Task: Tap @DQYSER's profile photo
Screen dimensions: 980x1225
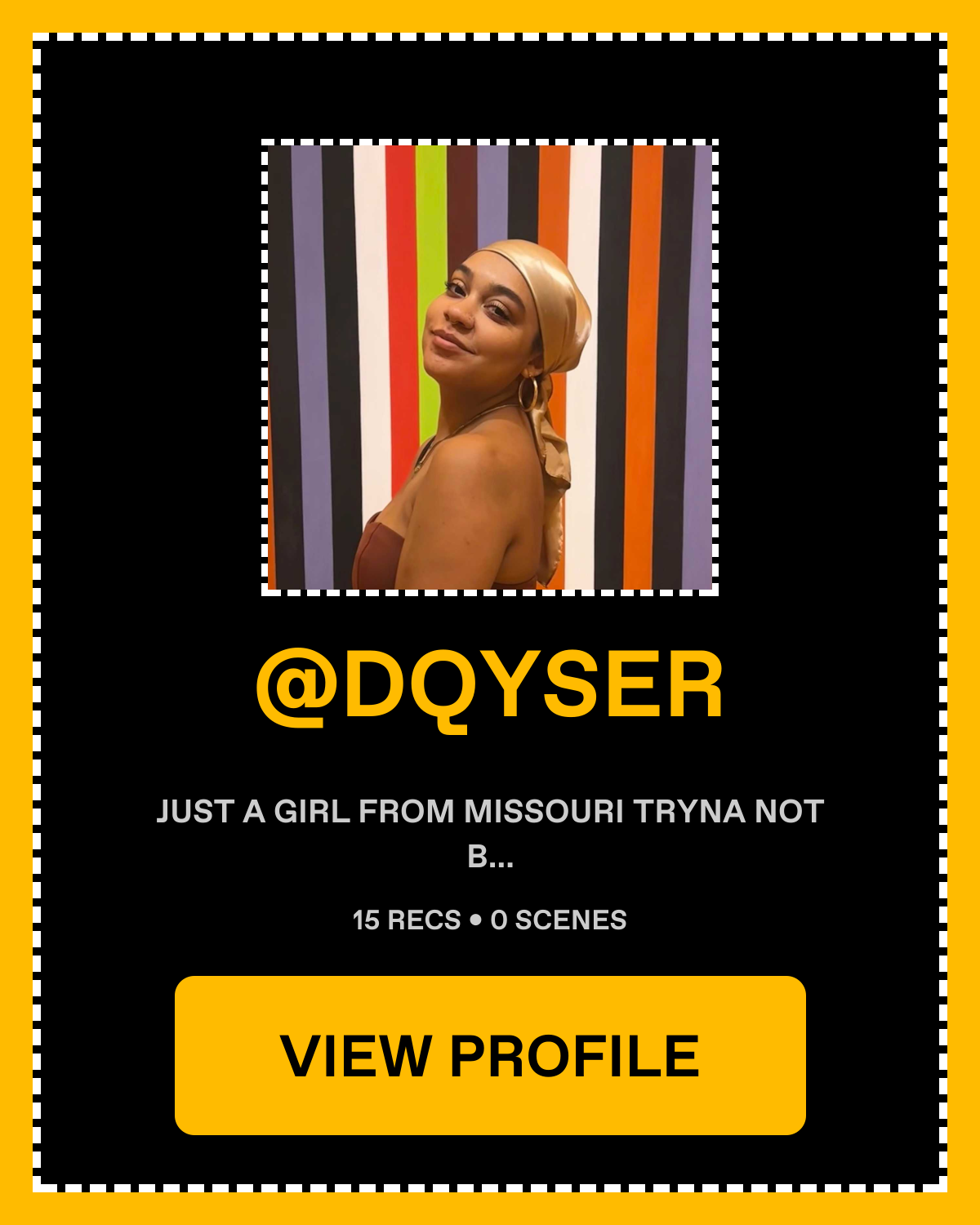Action: (490, 367)
